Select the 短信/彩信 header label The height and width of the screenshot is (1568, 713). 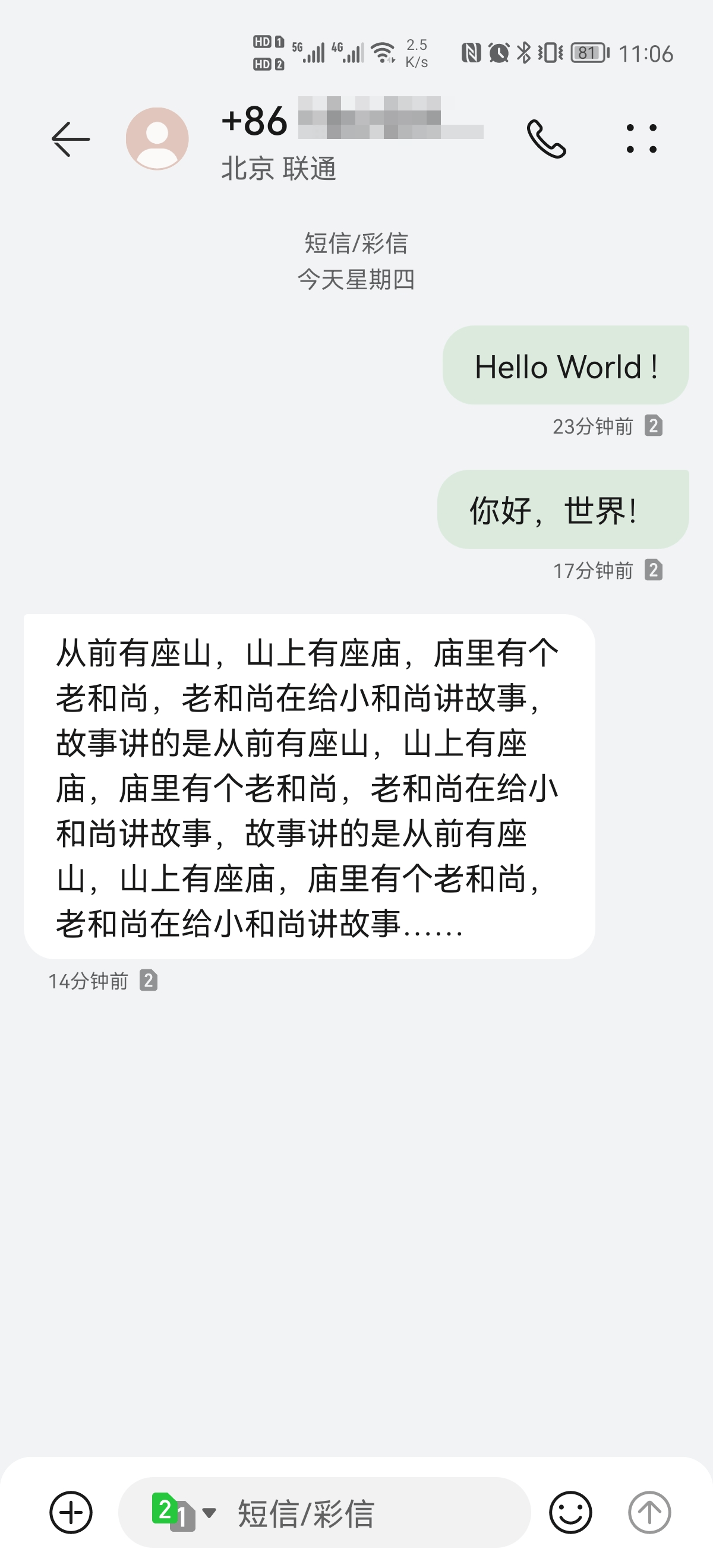(x=356, y=243)
